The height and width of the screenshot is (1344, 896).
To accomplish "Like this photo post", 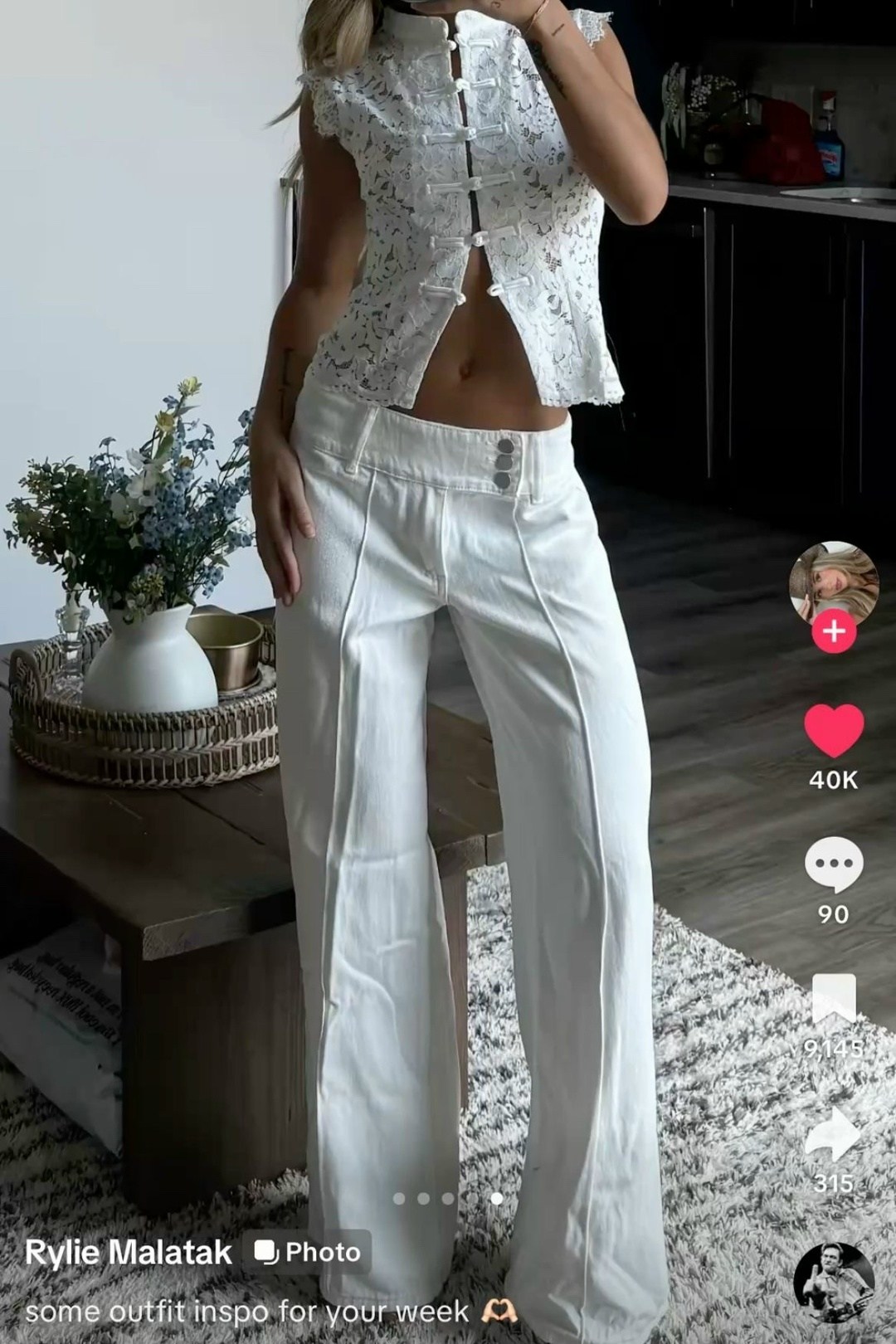I will click(833, 730).
